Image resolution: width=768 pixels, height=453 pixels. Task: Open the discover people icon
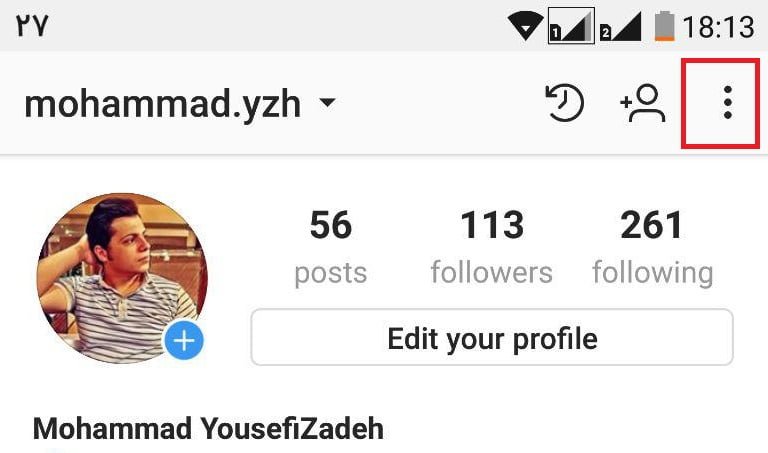point(643,103)
